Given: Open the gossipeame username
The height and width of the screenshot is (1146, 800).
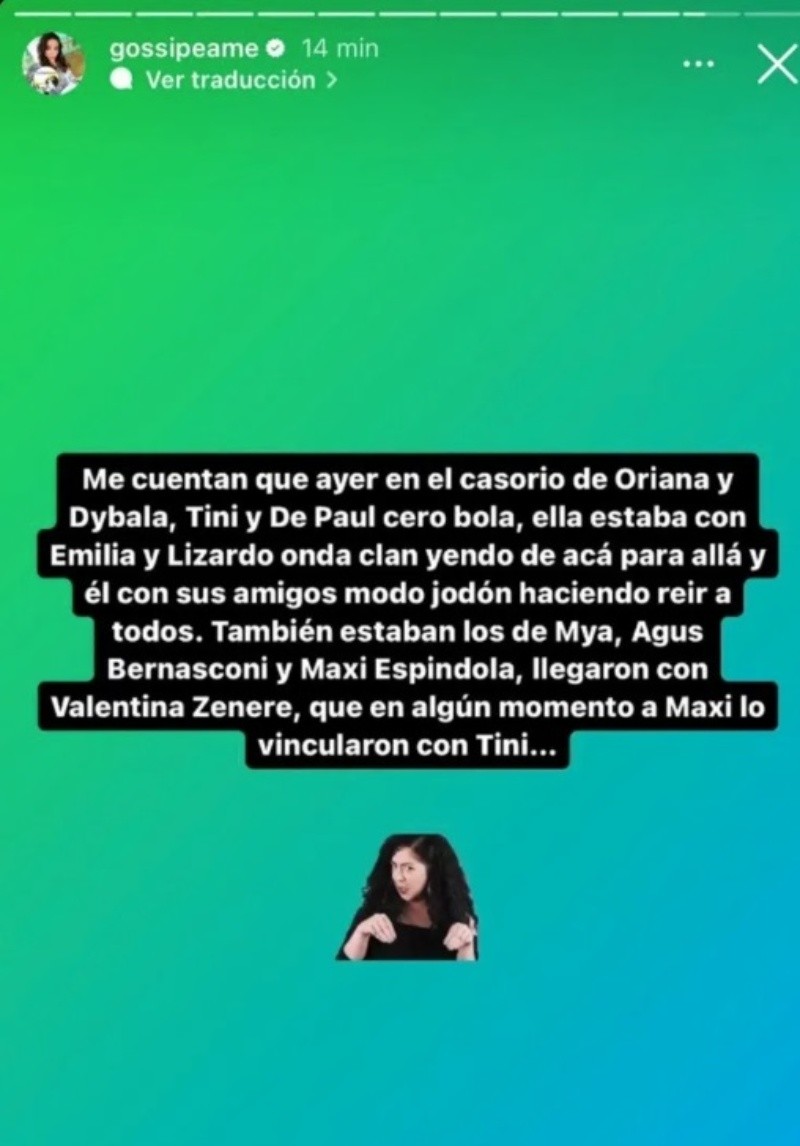Looking at the screenshot, I should 183,48.
